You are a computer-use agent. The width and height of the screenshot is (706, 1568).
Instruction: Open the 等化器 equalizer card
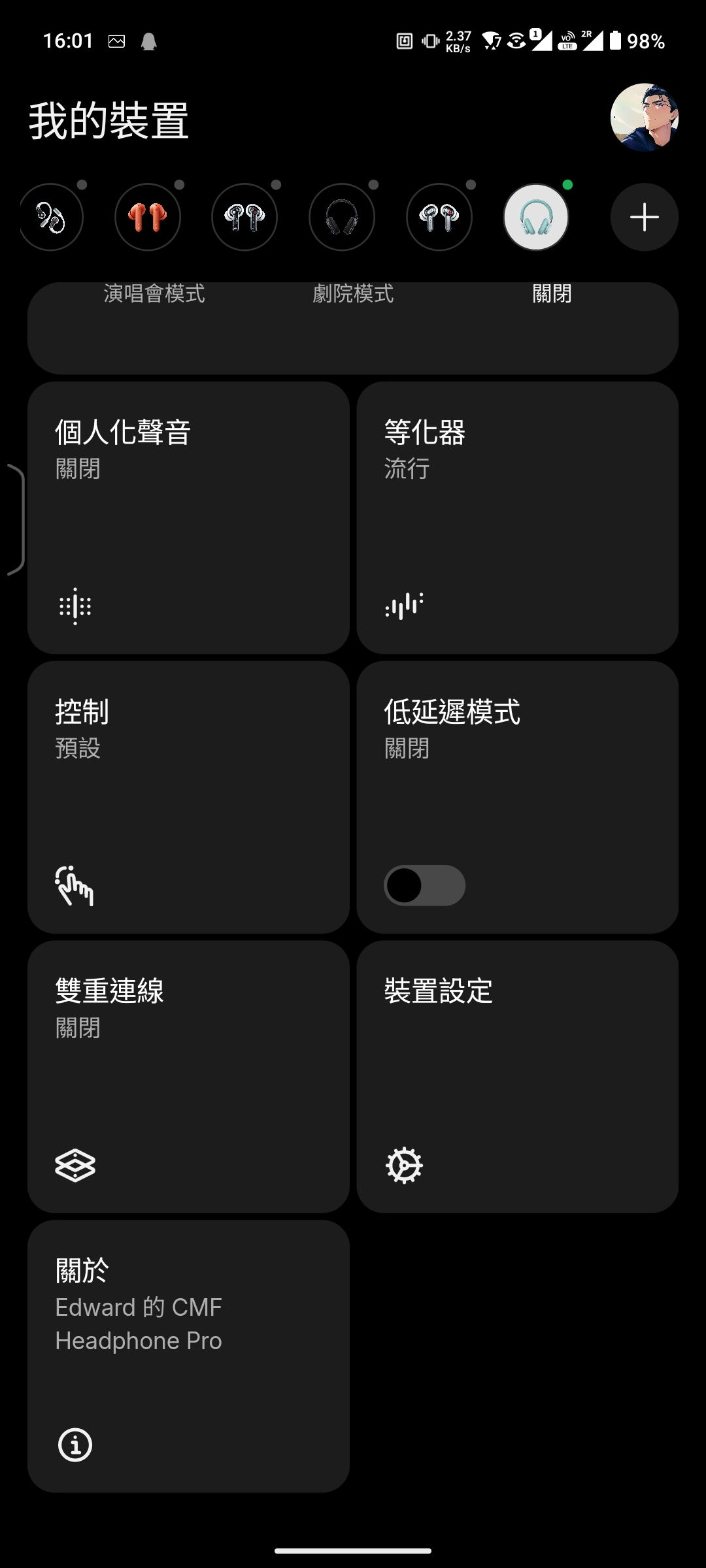tap(517, 517)
